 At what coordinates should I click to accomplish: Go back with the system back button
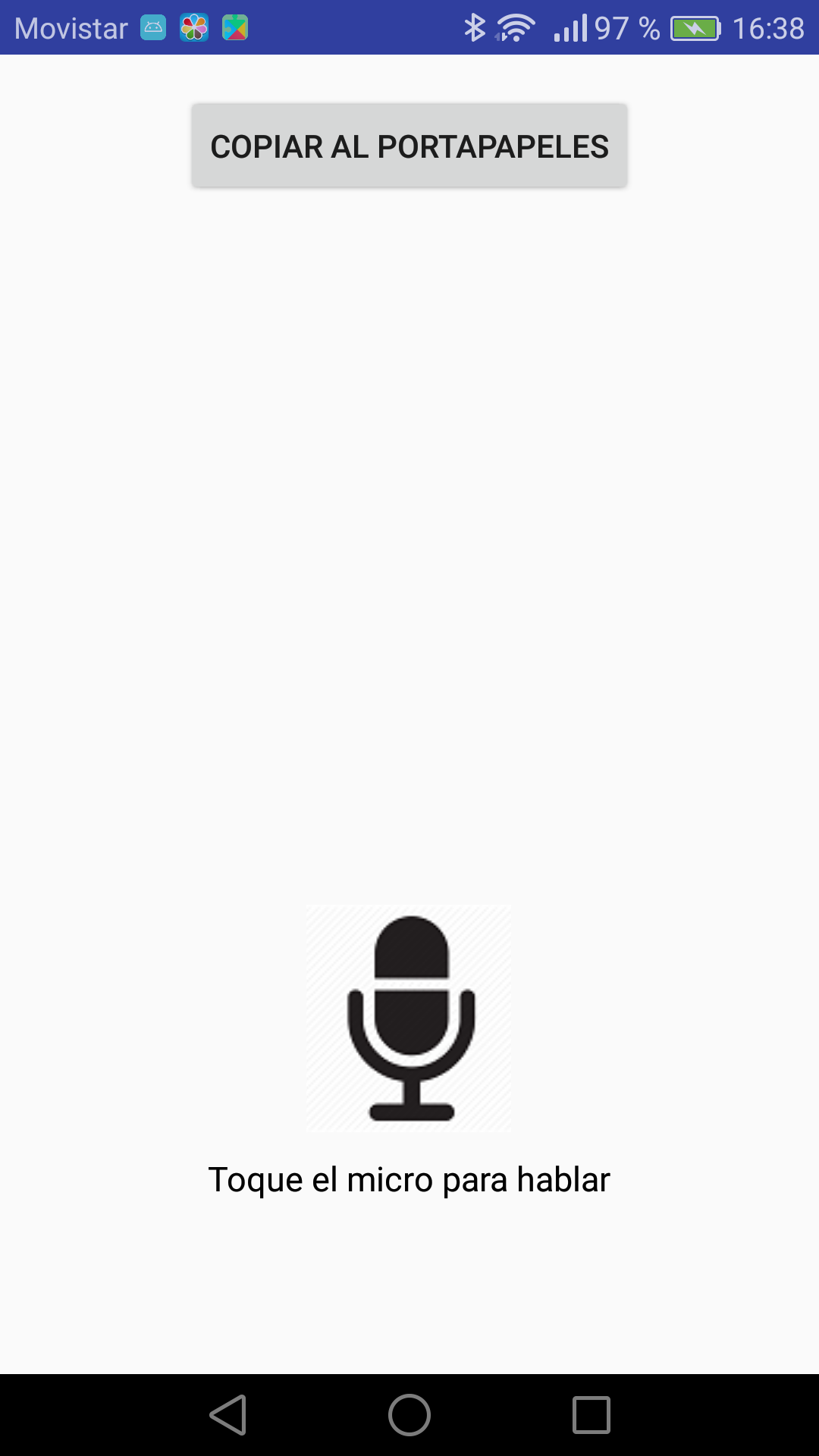pos(228,1415)
